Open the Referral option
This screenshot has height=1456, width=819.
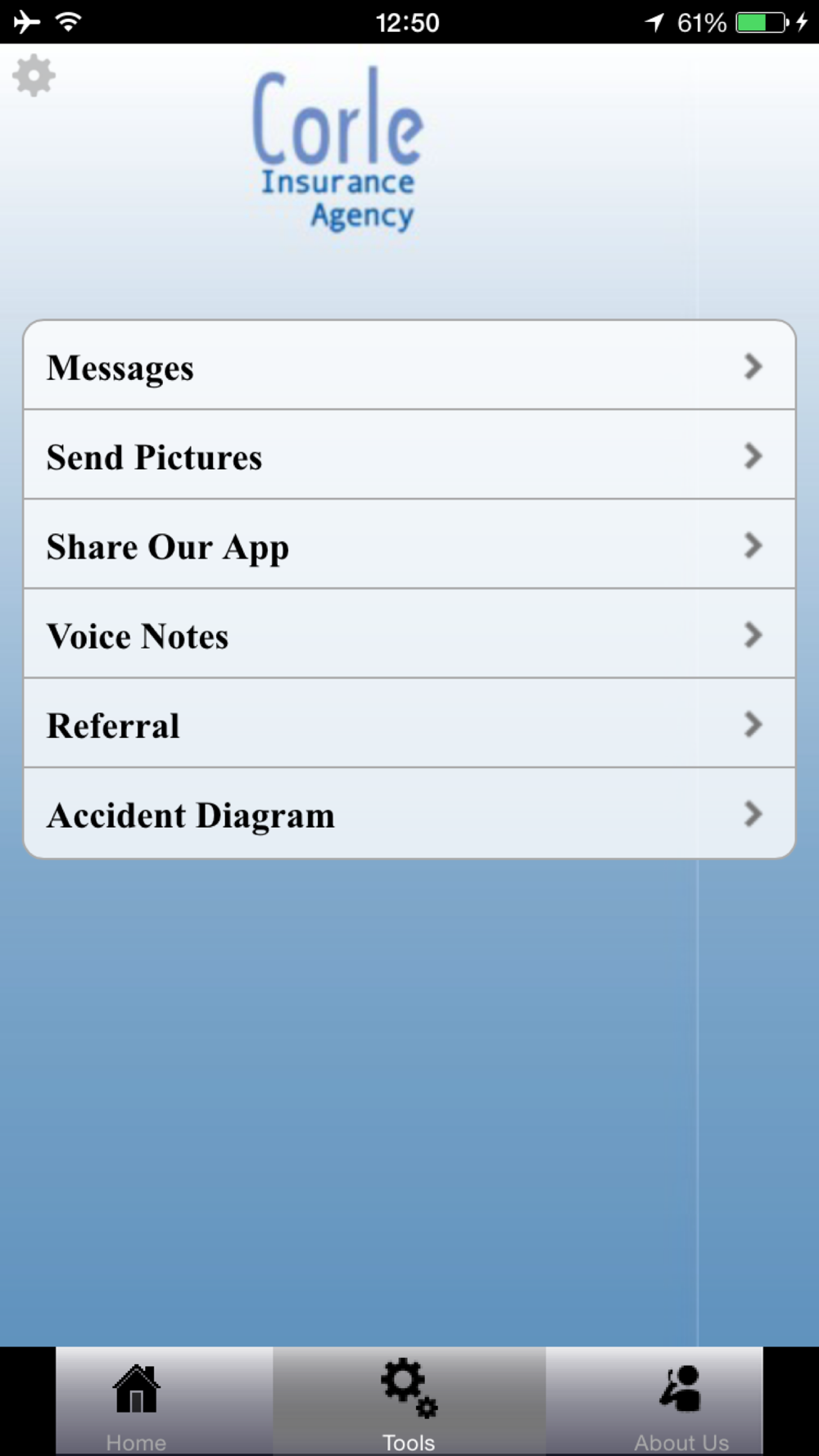[409, 724]
